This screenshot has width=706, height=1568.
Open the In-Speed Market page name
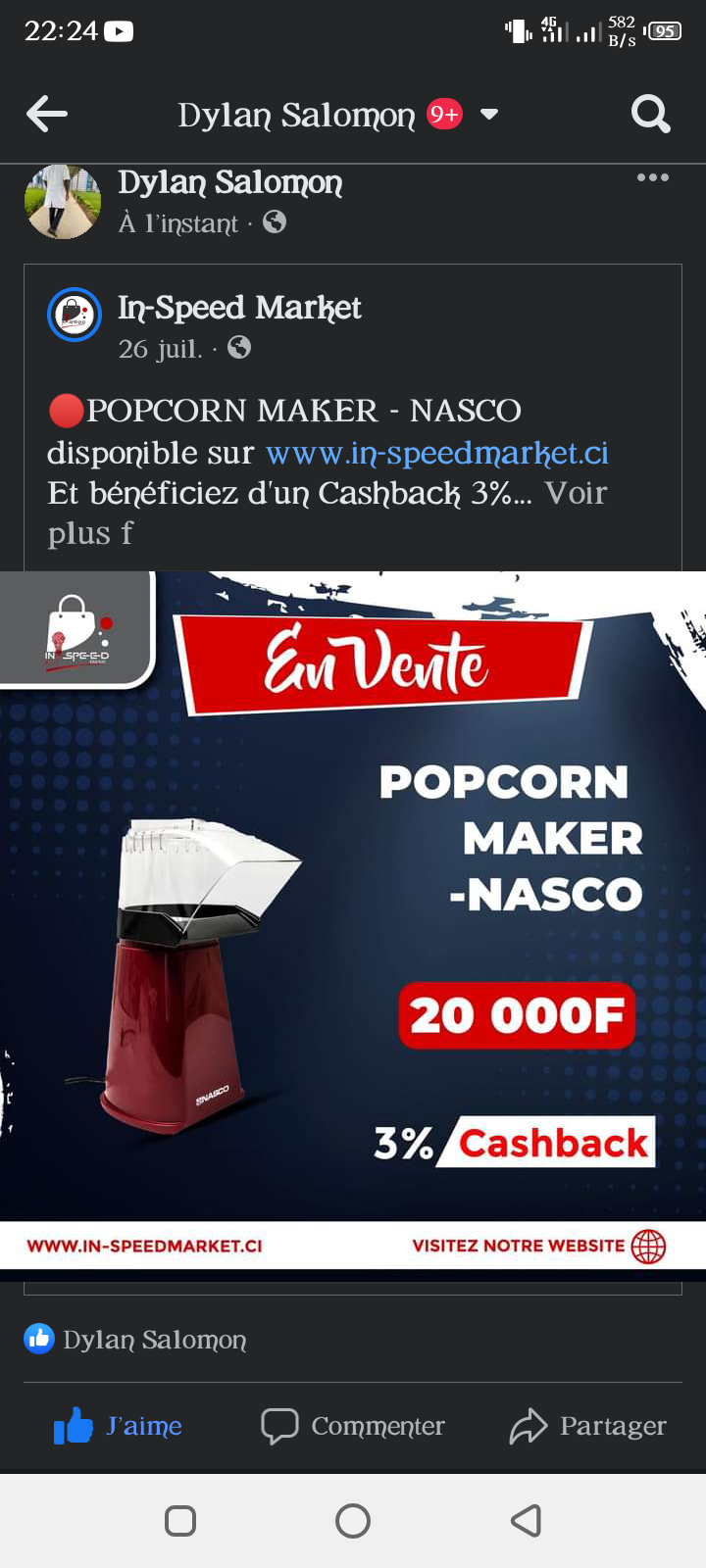pos(239,308)
